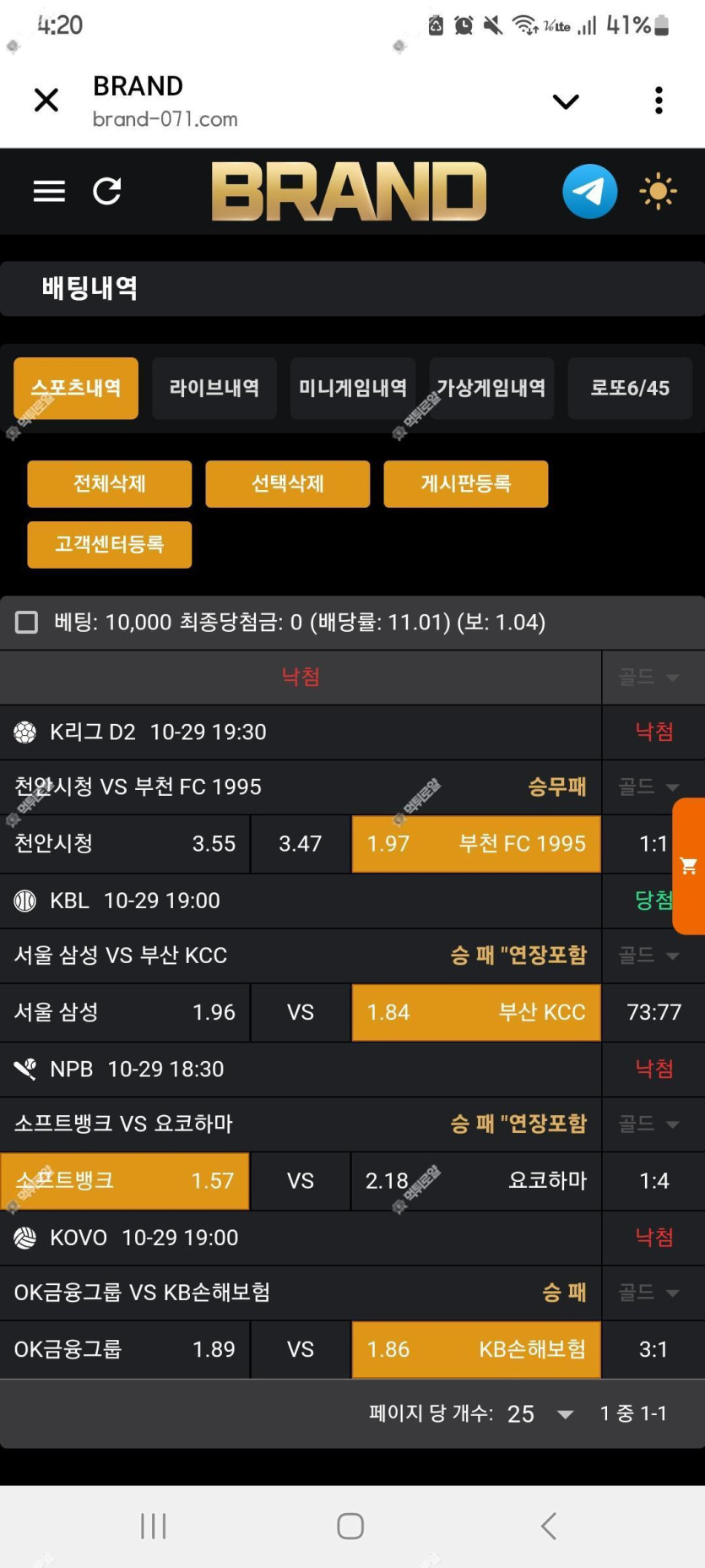Toggle the light mode sun icon
This screenshot has width=705, height=1568.
pos(659,192)
